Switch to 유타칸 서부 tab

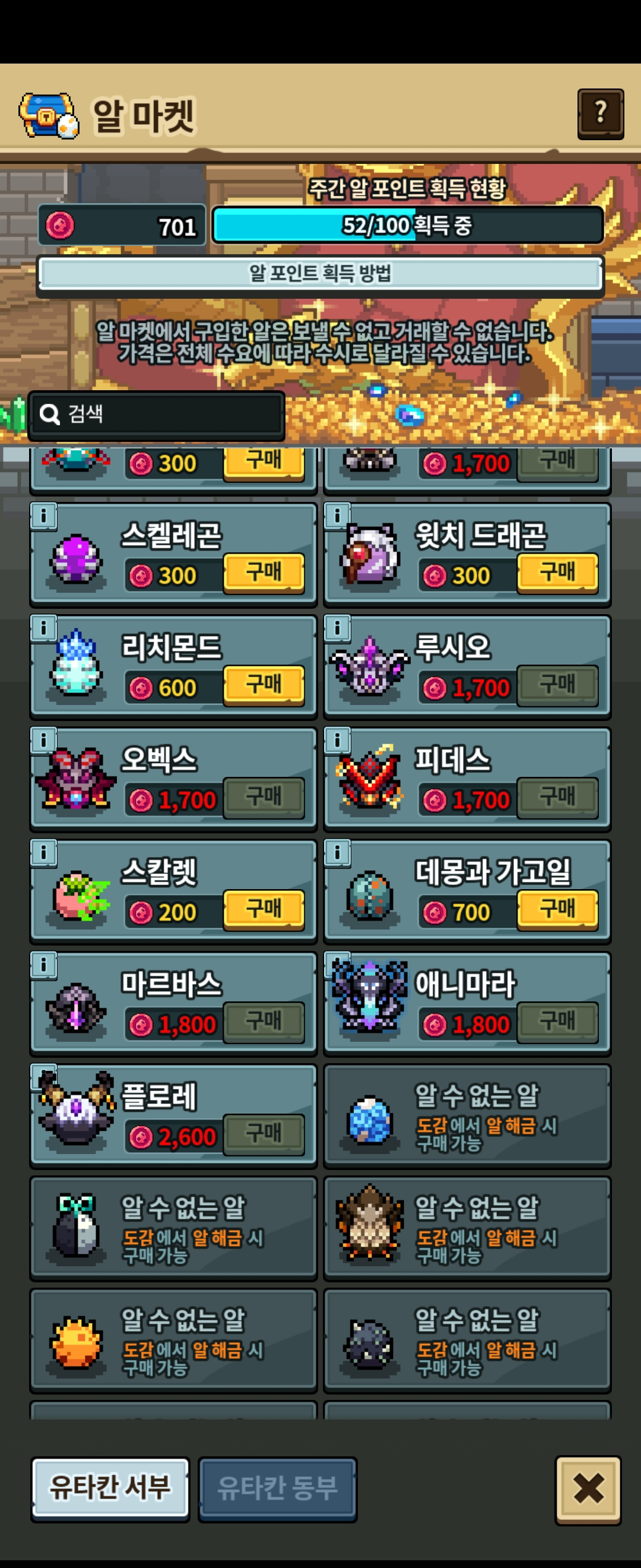[110, 1488]
